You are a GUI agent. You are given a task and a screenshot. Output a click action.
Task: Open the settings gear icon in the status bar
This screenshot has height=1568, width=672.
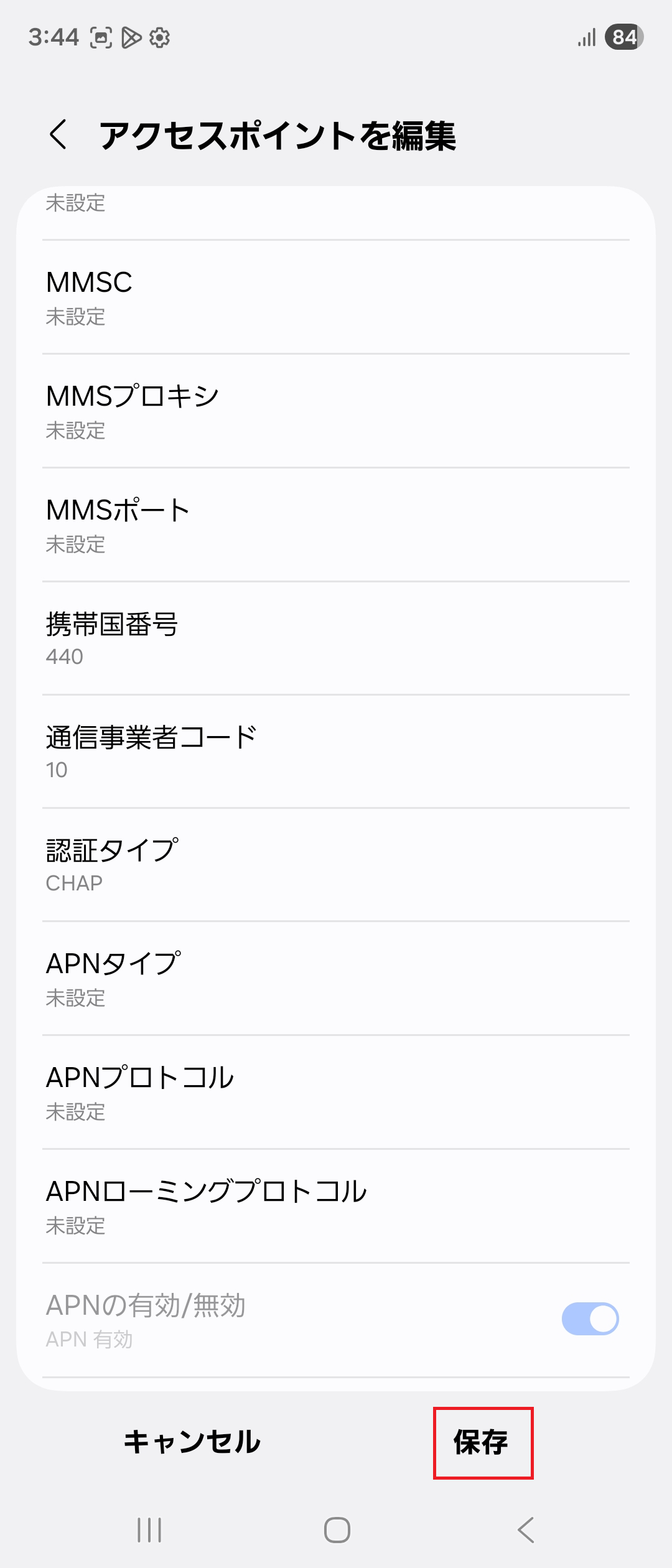(160, 37)
